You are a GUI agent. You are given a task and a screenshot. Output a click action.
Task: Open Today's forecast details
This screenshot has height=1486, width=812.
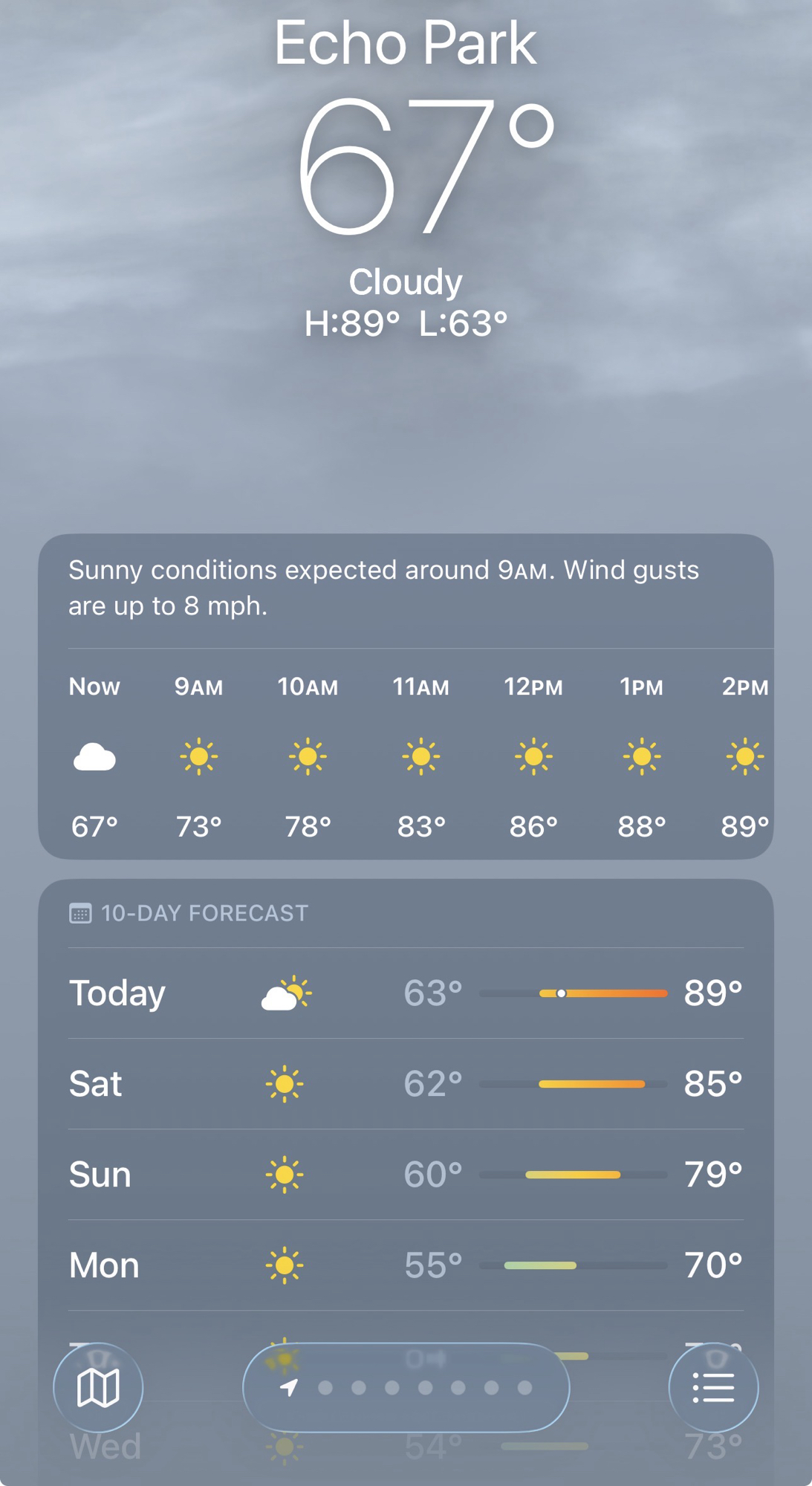click(406, 993)
